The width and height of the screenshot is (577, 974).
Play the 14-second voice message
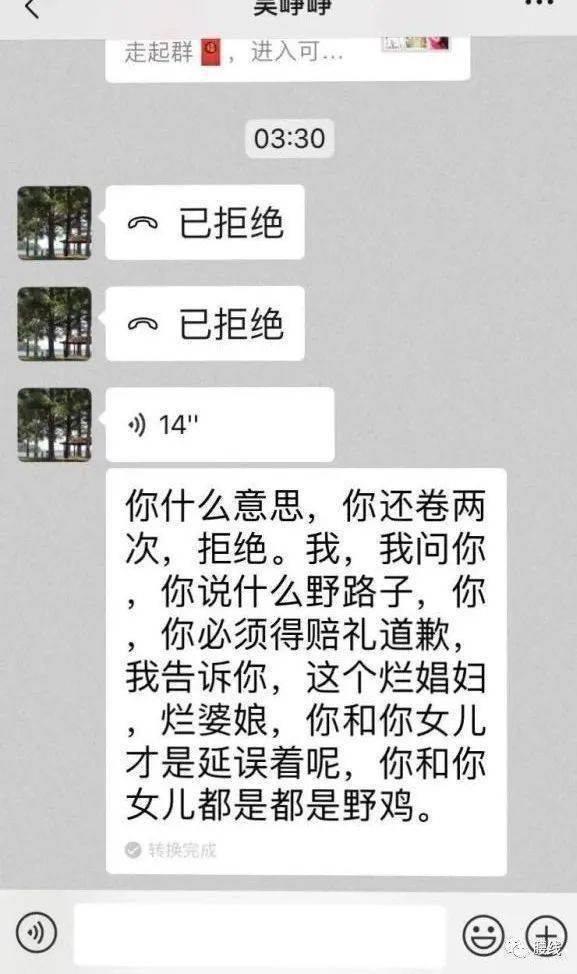coord(220,425)
